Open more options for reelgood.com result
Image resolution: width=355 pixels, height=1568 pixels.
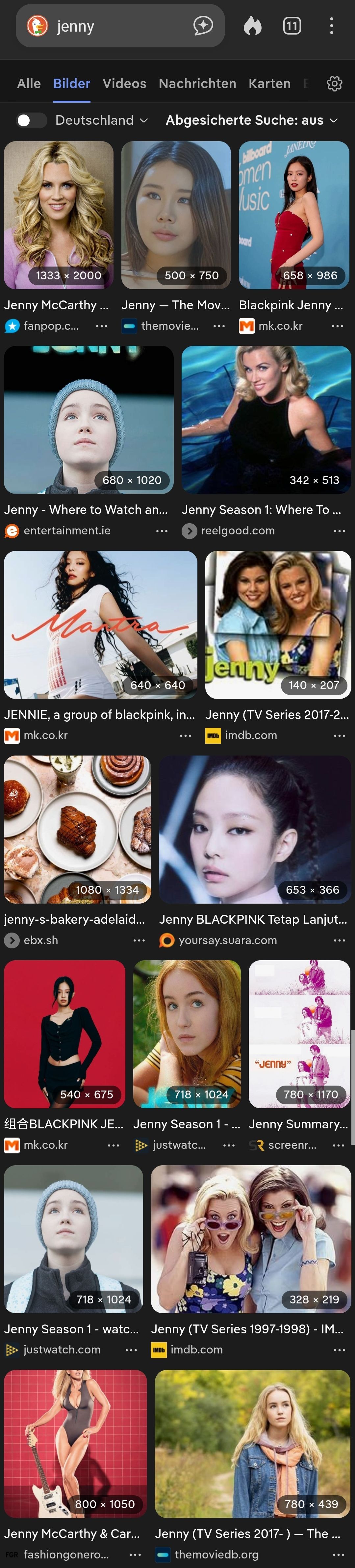[339, 531]
